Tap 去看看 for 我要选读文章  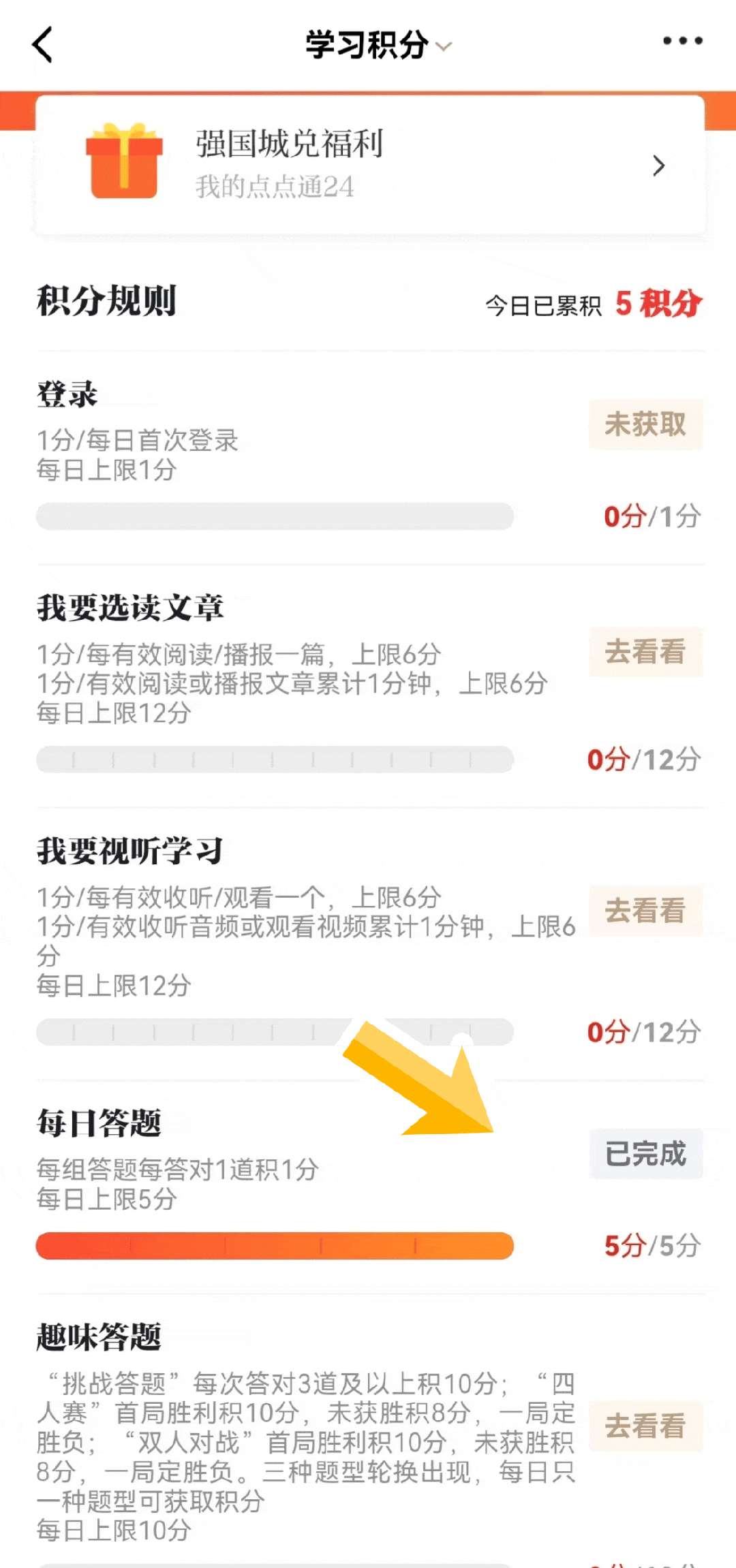tap(645, 652)
